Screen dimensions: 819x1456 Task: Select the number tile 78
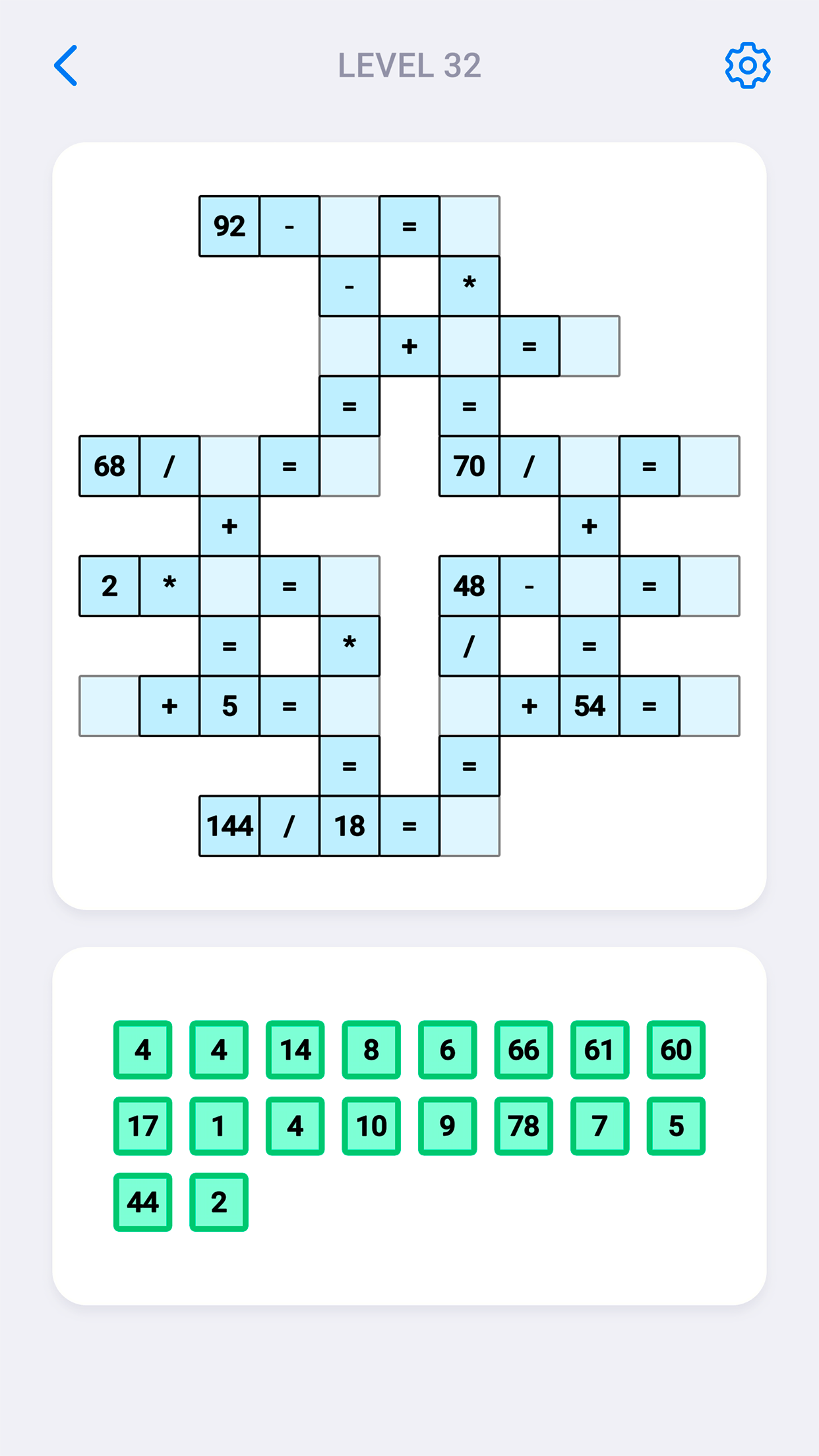[523, 1127]
